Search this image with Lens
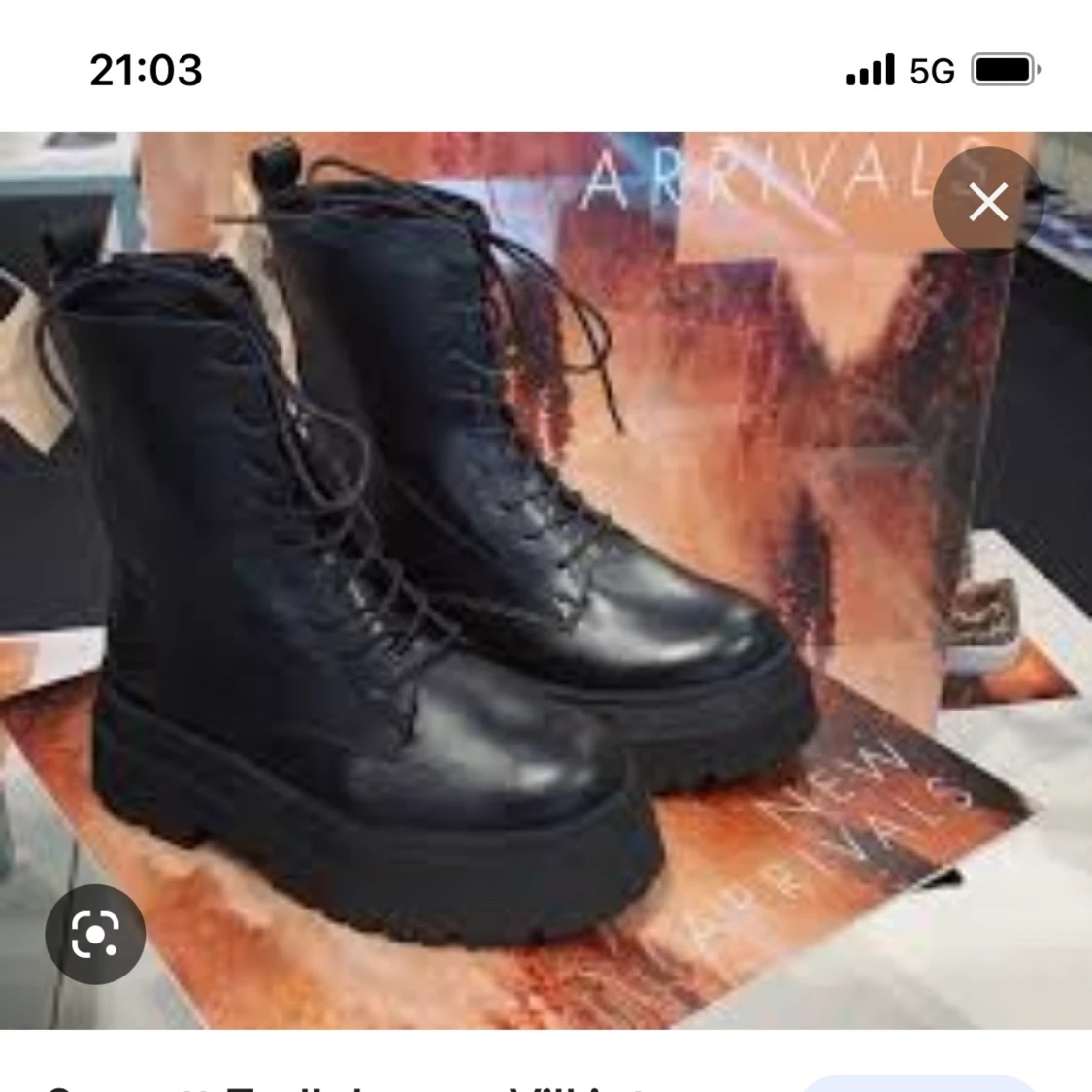Viewport: 1092px width, 1092px height. tap(95, 934)
